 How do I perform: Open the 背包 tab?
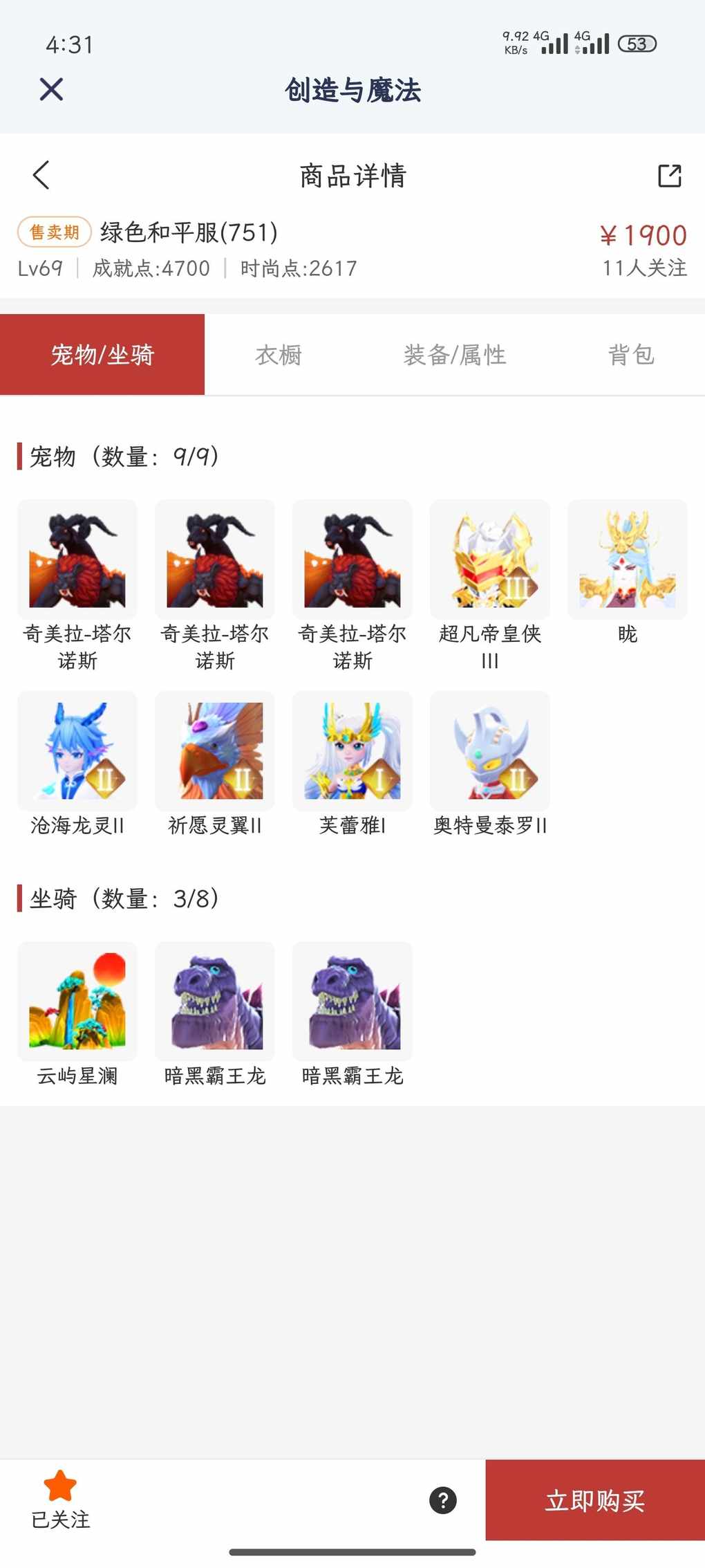pyautogui.click(x=630, y=355)
